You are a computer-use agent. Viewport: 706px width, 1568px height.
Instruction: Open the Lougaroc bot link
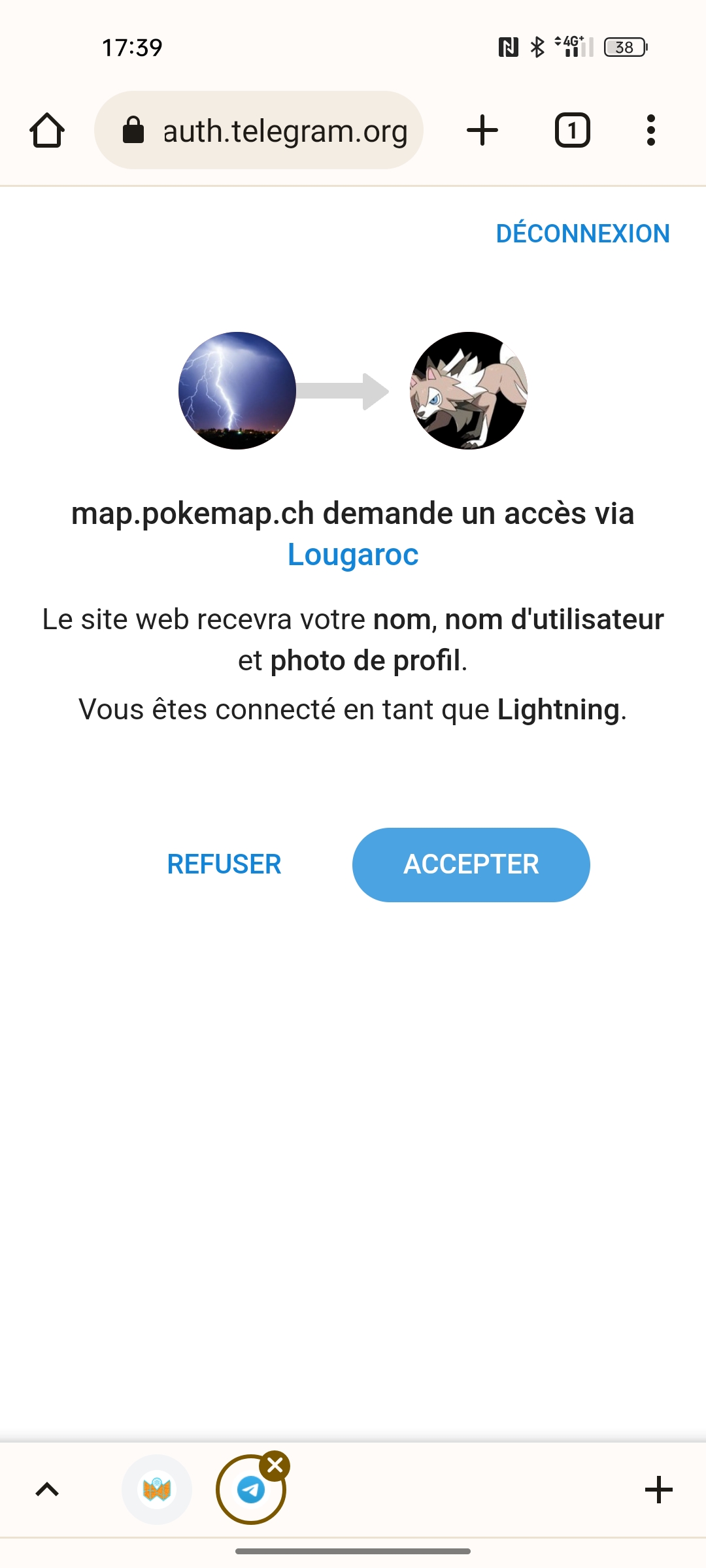point(353,556)
